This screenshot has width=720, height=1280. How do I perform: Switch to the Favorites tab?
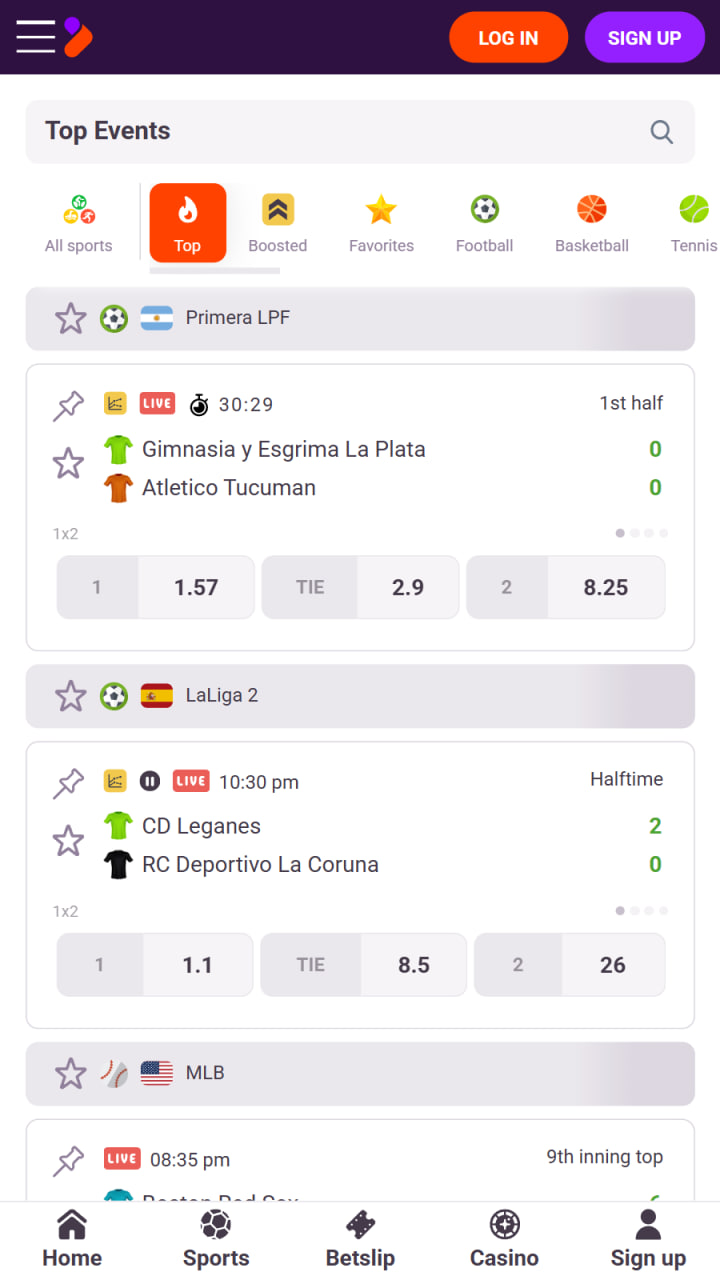[381, 224]
